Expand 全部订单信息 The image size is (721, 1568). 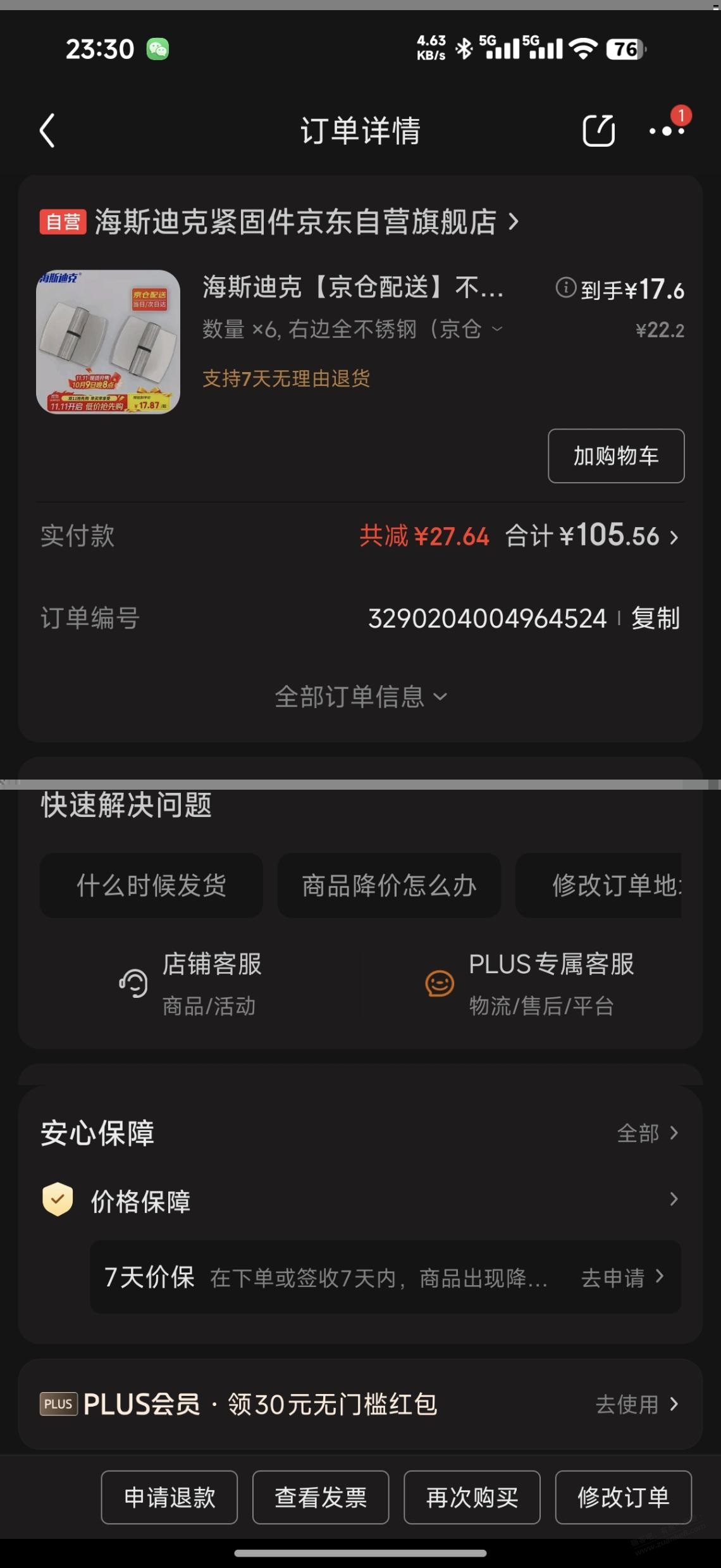click(x=360, y=697)
